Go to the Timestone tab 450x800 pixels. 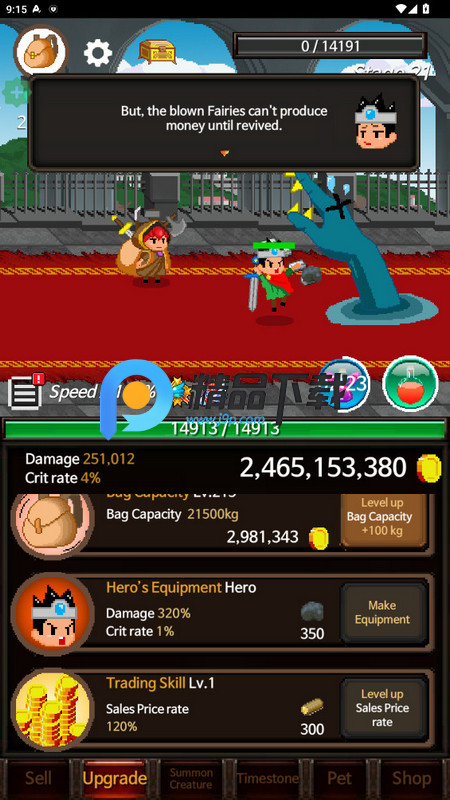[268, 778]
